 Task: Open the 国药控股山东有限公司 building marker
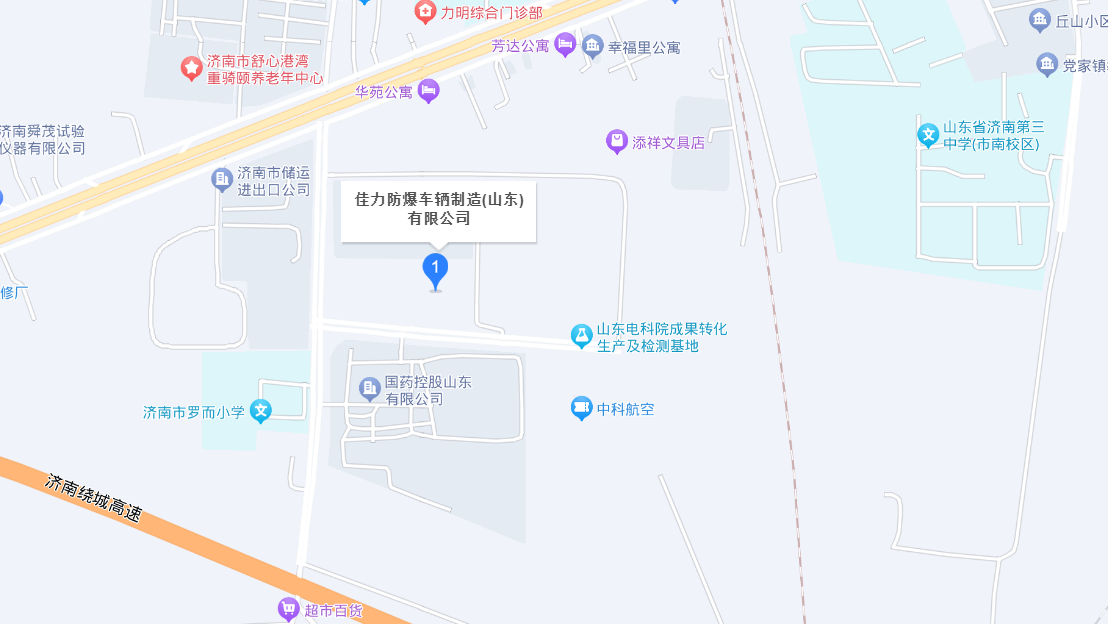[369, 385]
